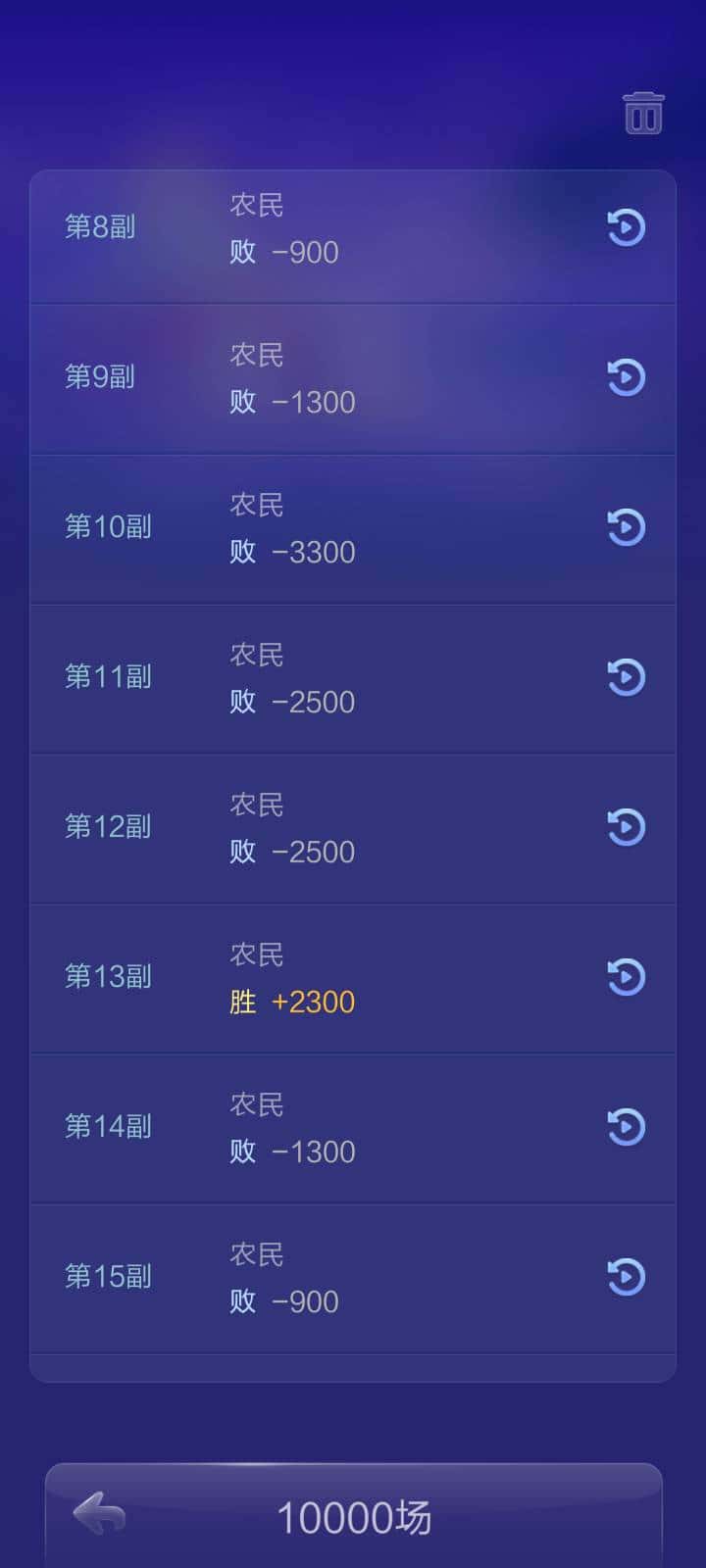Replay the 第10副 game
Screen dimensions: 706x1568
pyautogui.click(x=626, y=527)
